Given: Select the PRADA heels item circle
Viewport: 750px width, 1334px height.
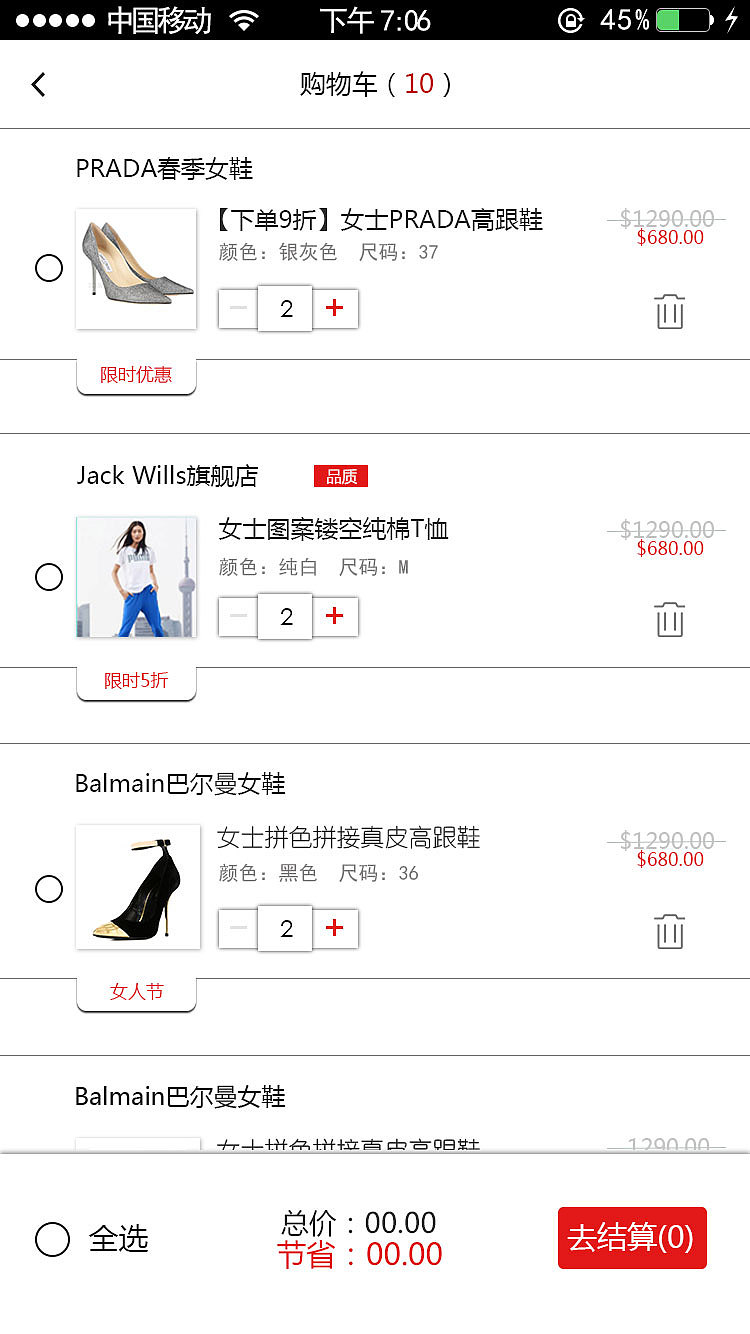Looking at the screenshot, I should point(49,268).
